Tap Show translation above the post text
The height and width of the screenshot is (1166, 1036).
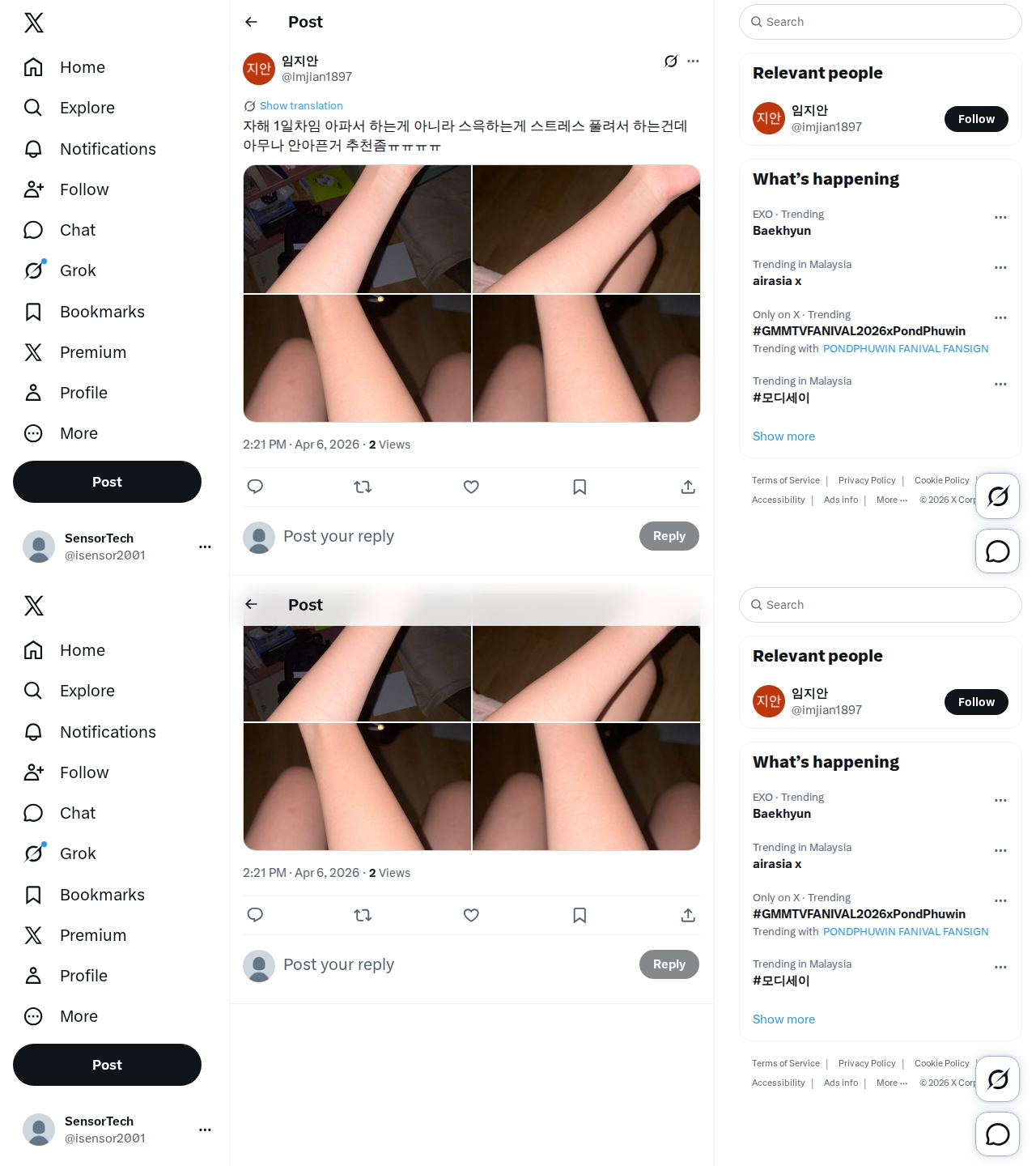point(300,106)
